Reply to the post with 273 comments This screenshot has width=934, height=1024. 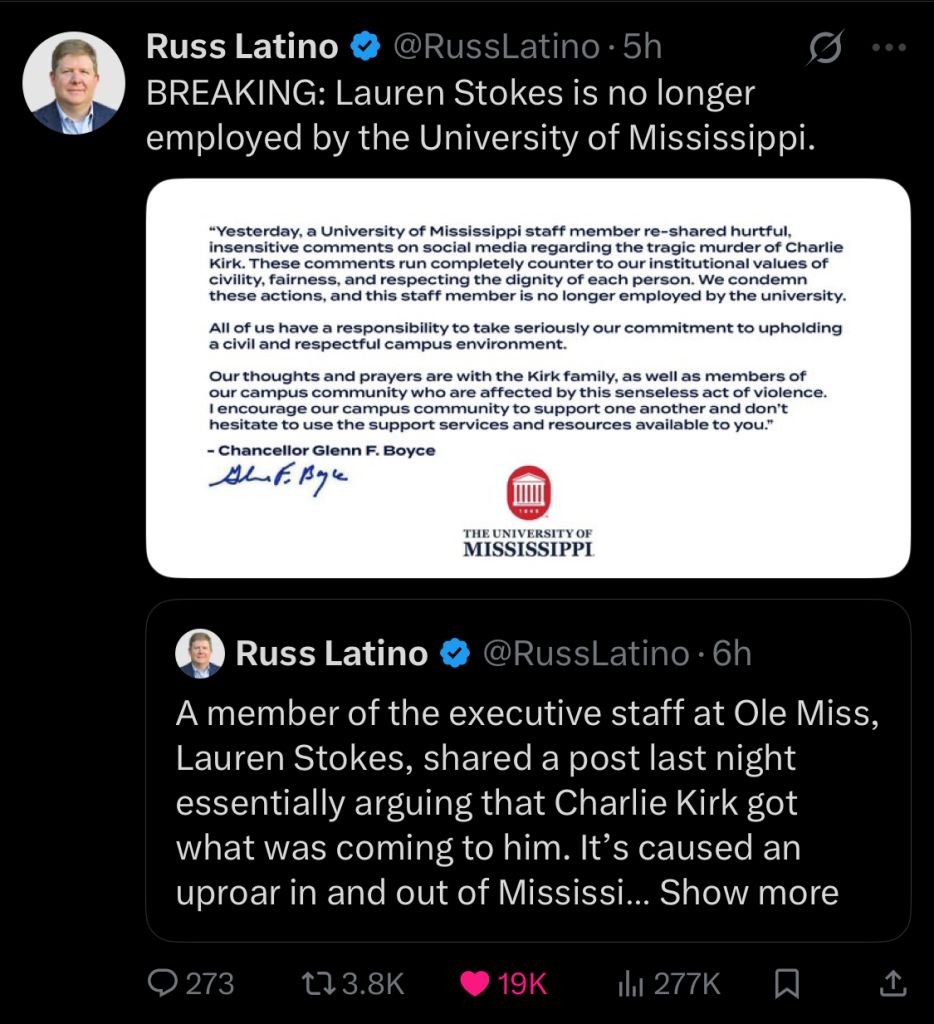tap(191, 983)
